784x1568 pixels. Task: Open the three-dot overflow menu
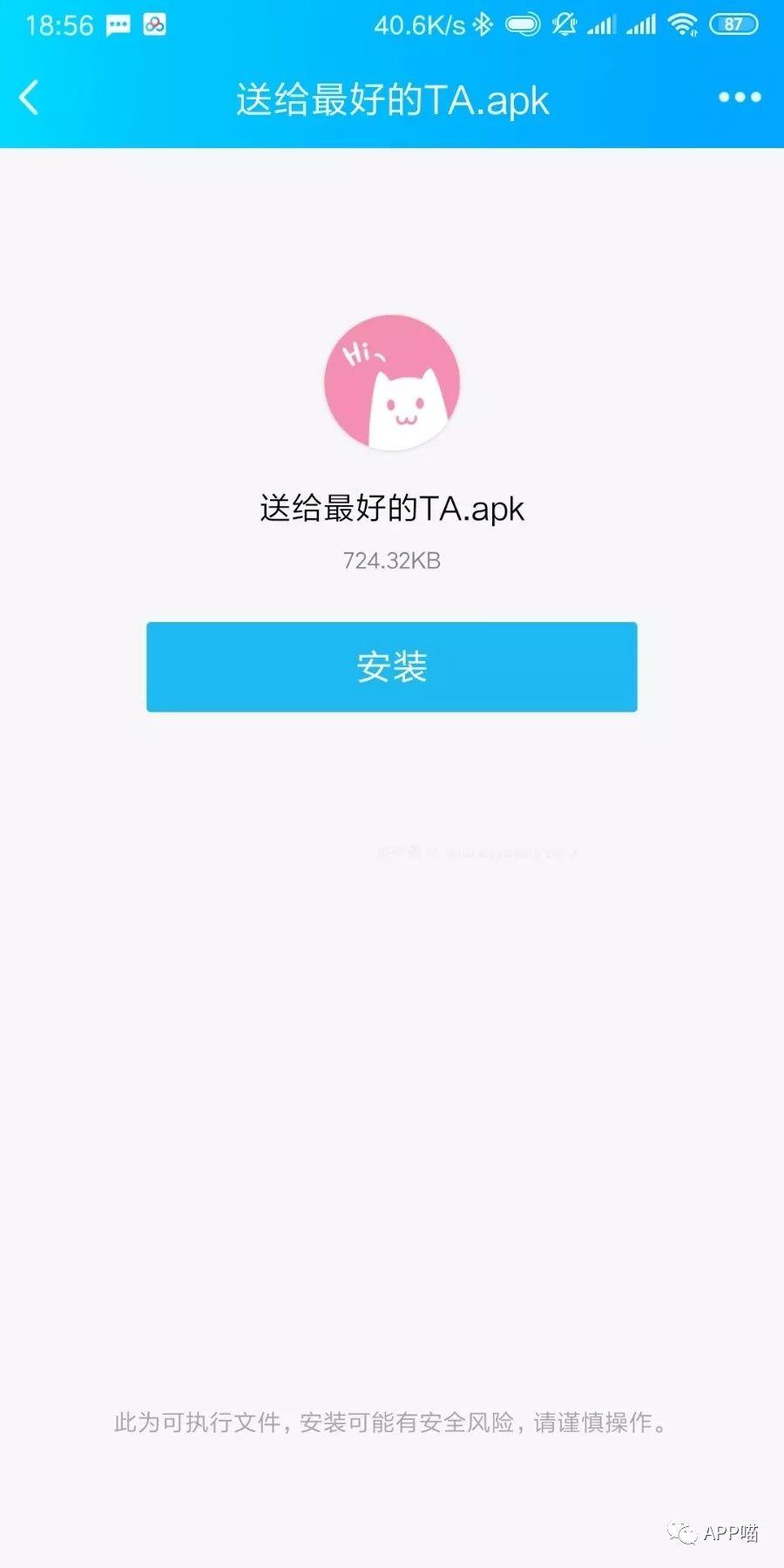pyautogui.click(x=740, y=98)
